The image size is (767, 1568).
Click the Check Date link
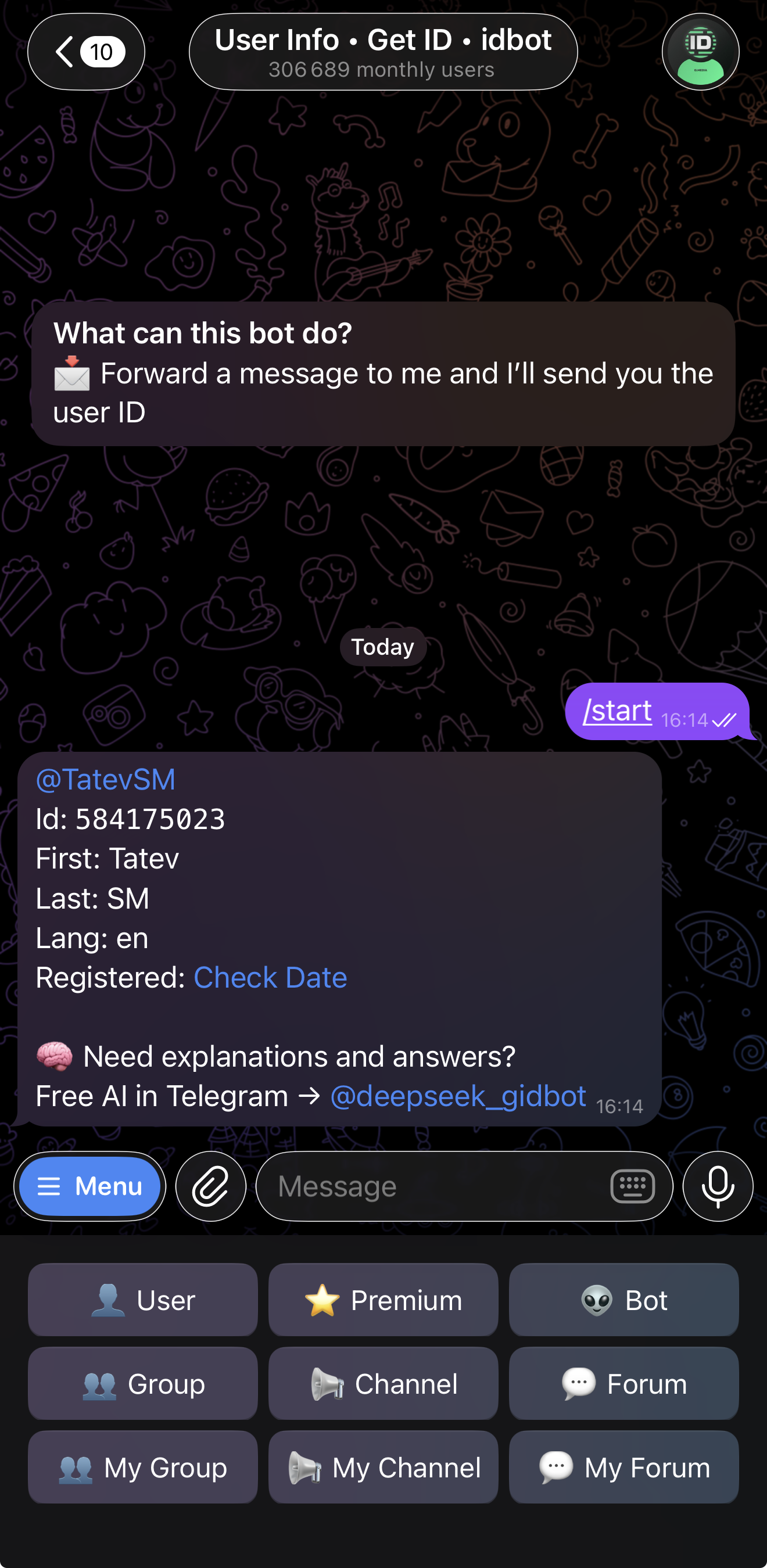270,977
